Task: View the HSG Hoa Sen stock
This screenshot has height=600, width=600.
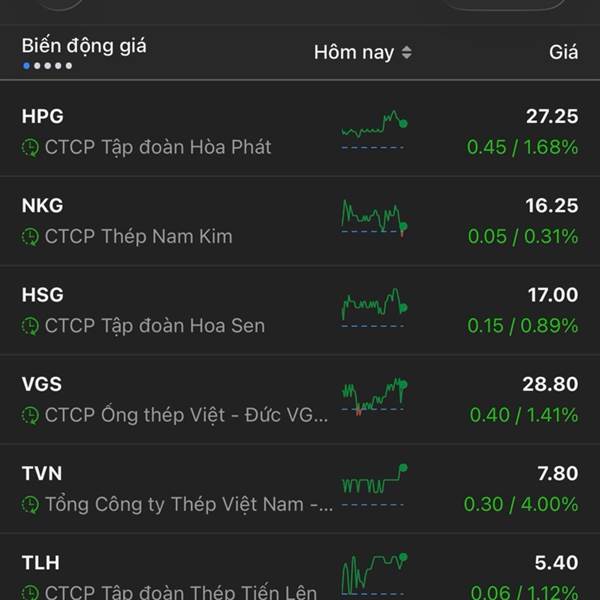Action: pyautogui.click(x=300, y=310)
